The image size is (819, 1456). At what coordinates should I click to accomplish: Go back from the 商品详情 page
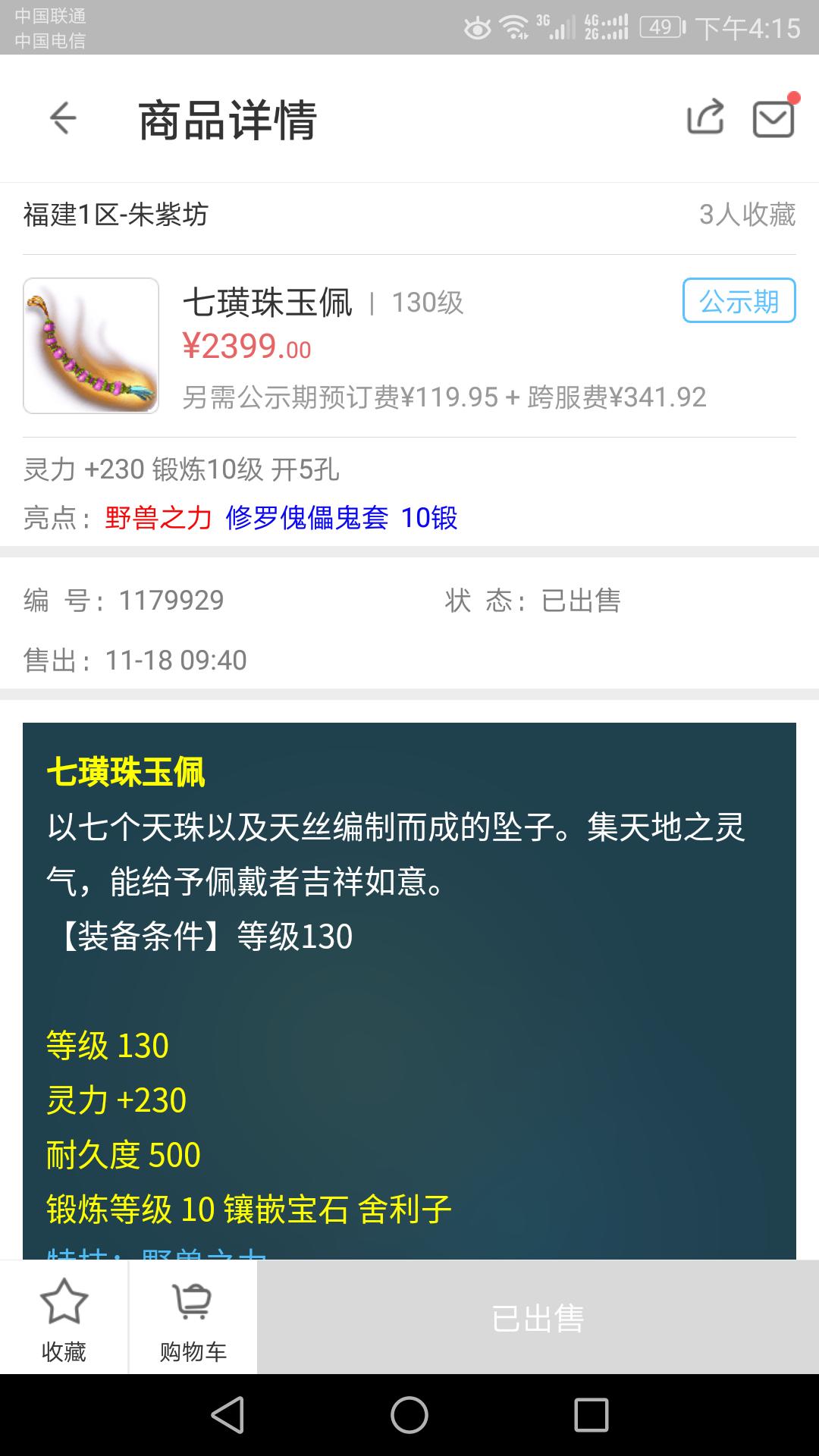tap(63, 119)
